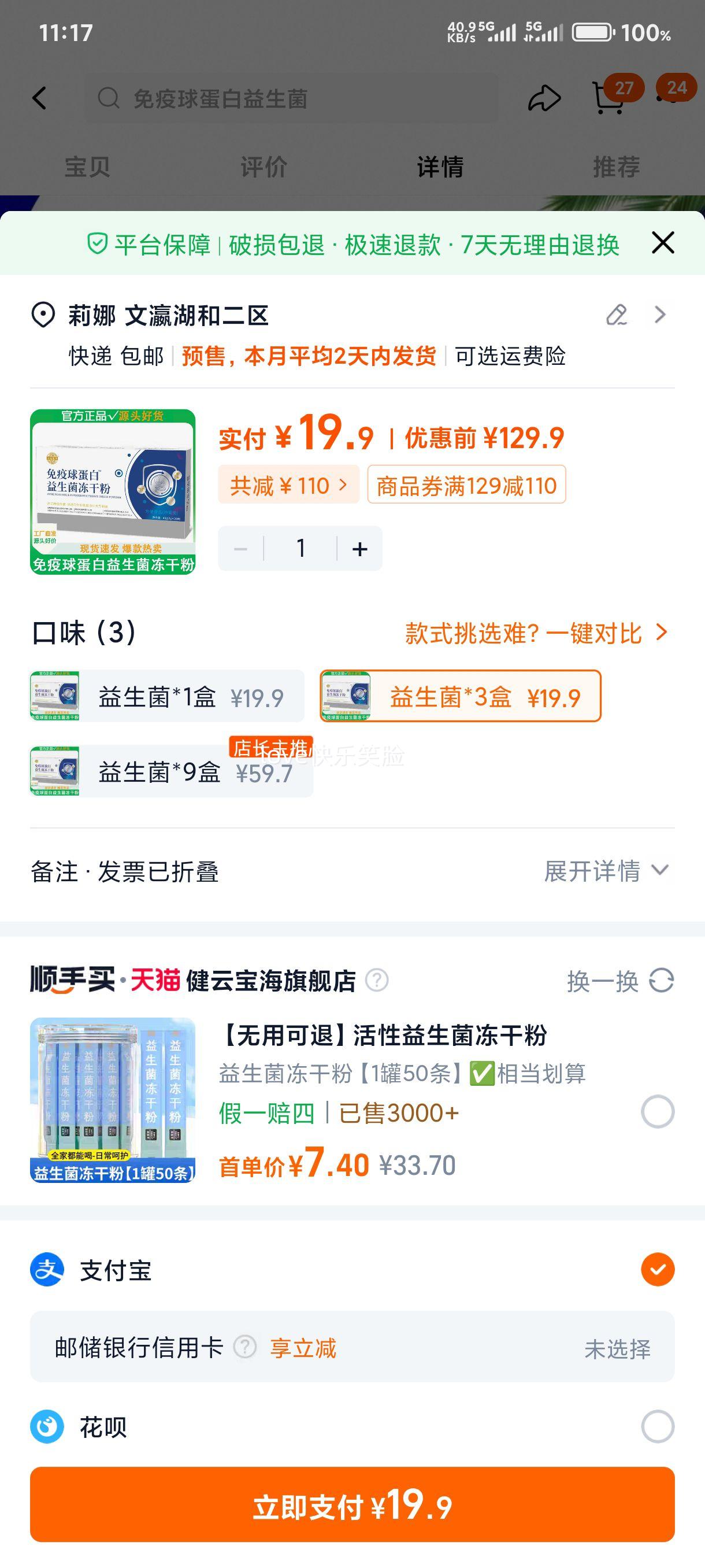705x1568 pixels.
Task: Open the share icon
Action: (x=543, y=99)
